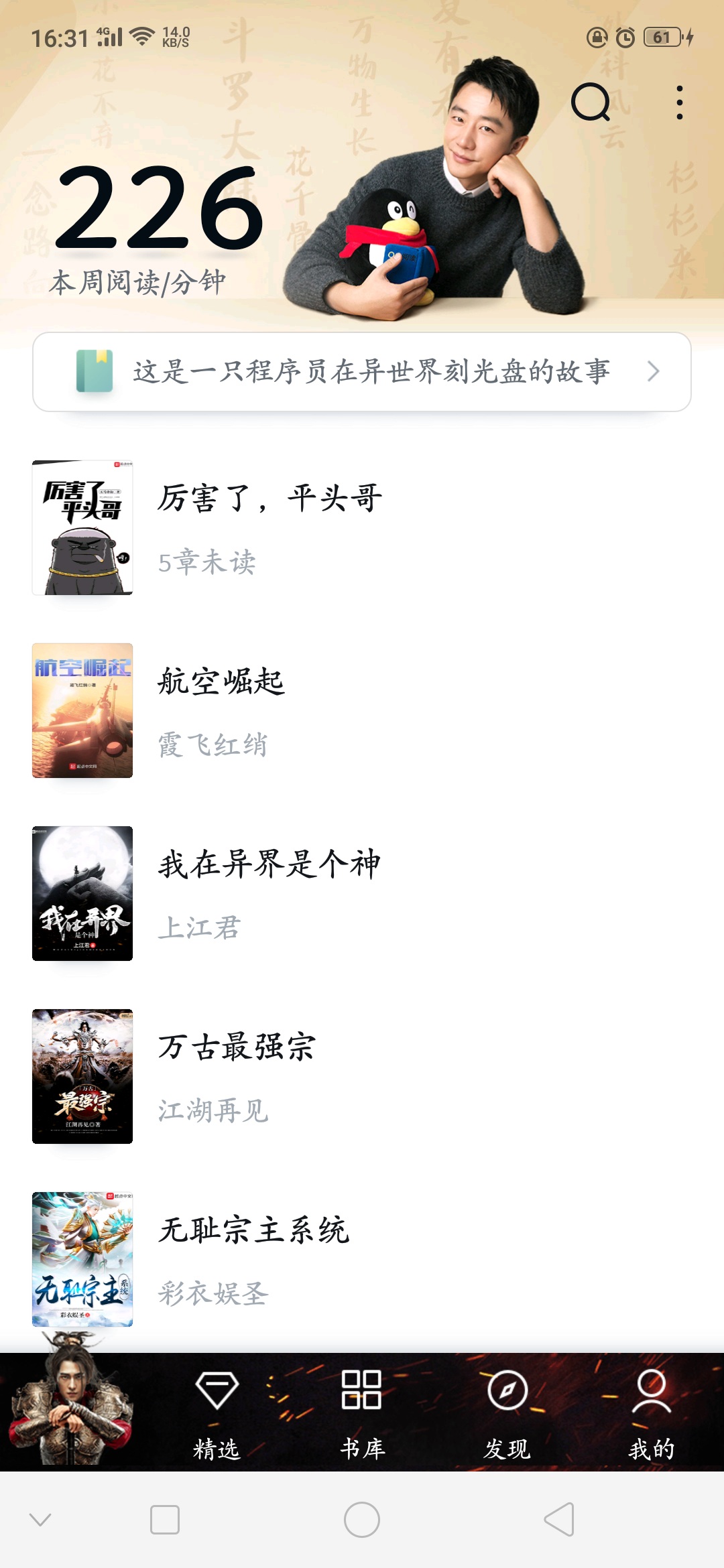Go to the system home screen
Image resolution: width=724 pixels, height=1568 pixels.
tap(362, 1520)
